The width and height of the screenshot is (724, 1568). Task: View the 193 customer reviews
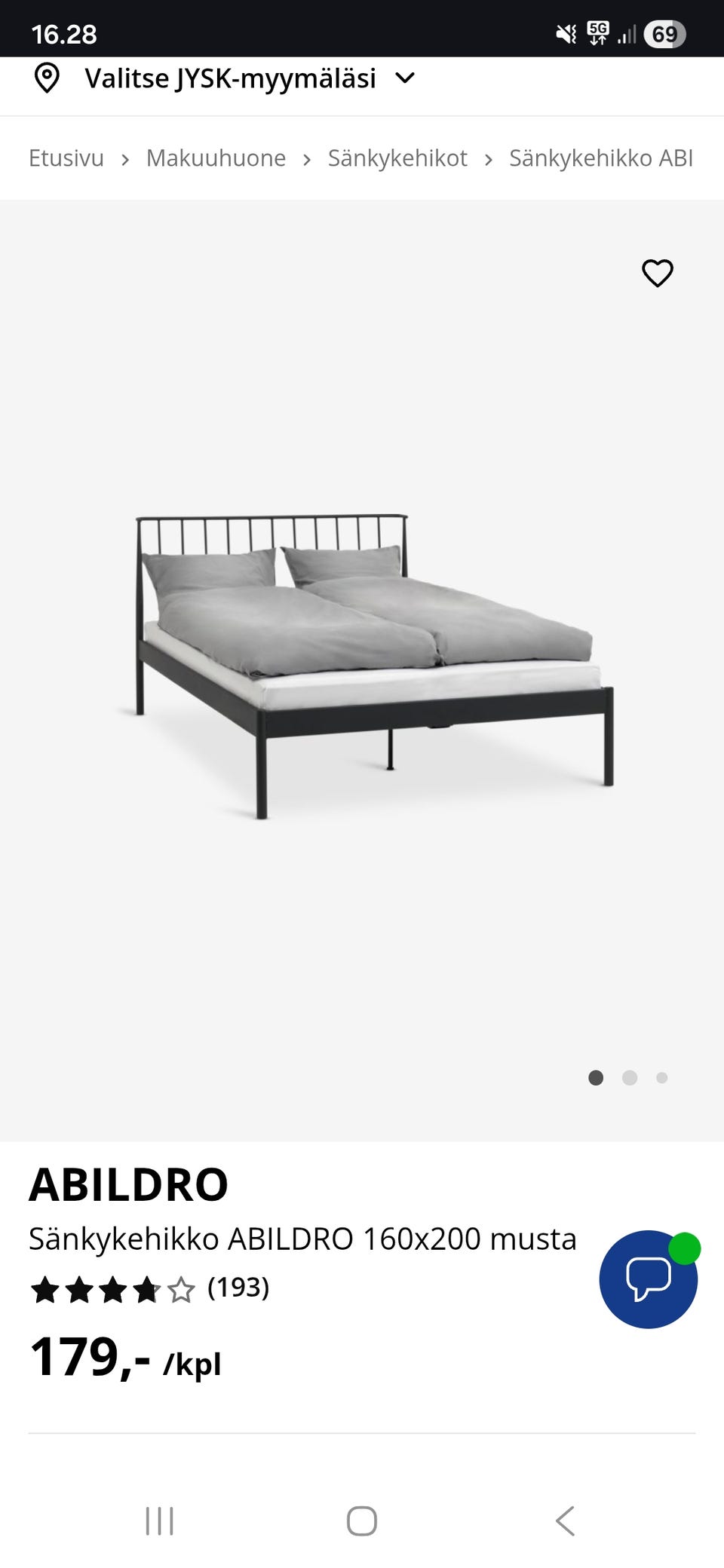(x=238, y=1288)
